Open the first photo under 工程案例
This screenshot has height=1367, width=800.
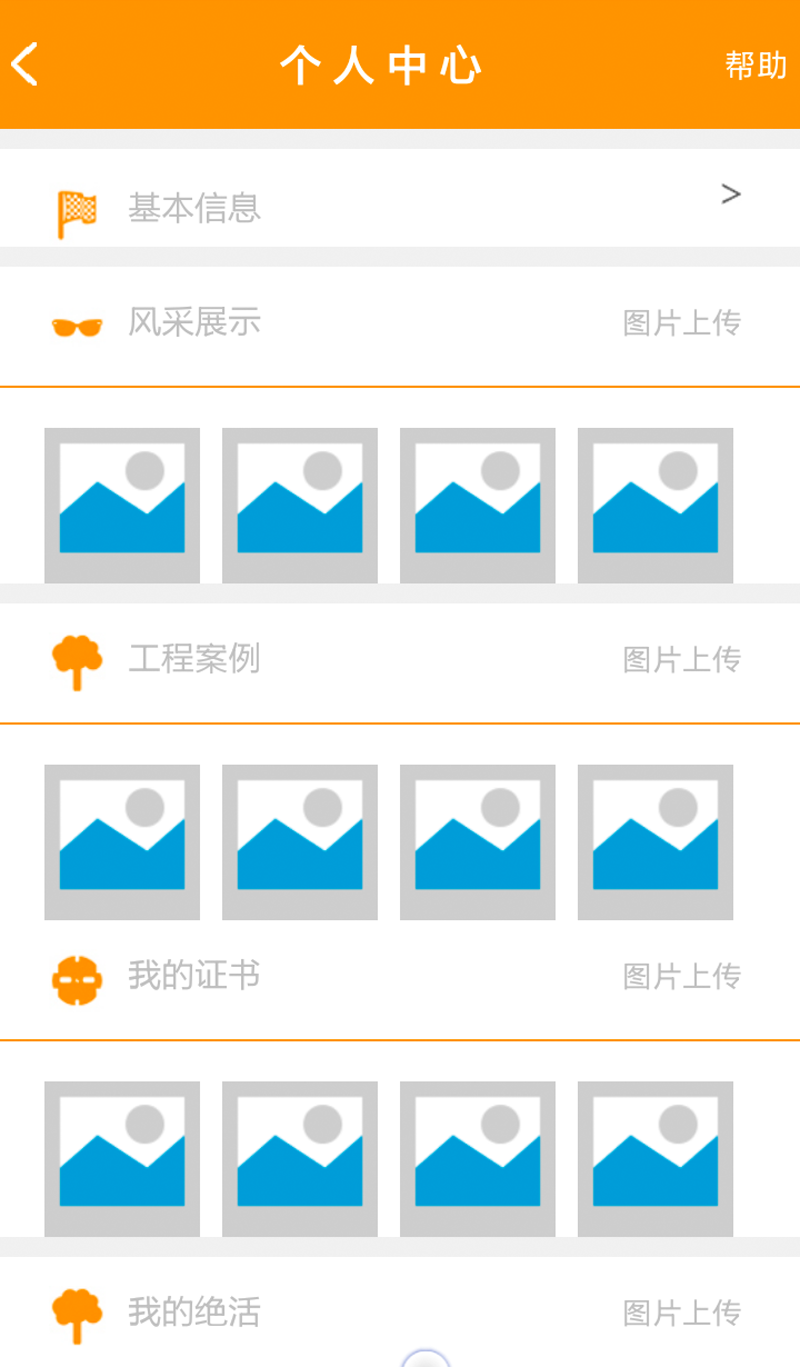pyautogui.click(x=122, y=842)
